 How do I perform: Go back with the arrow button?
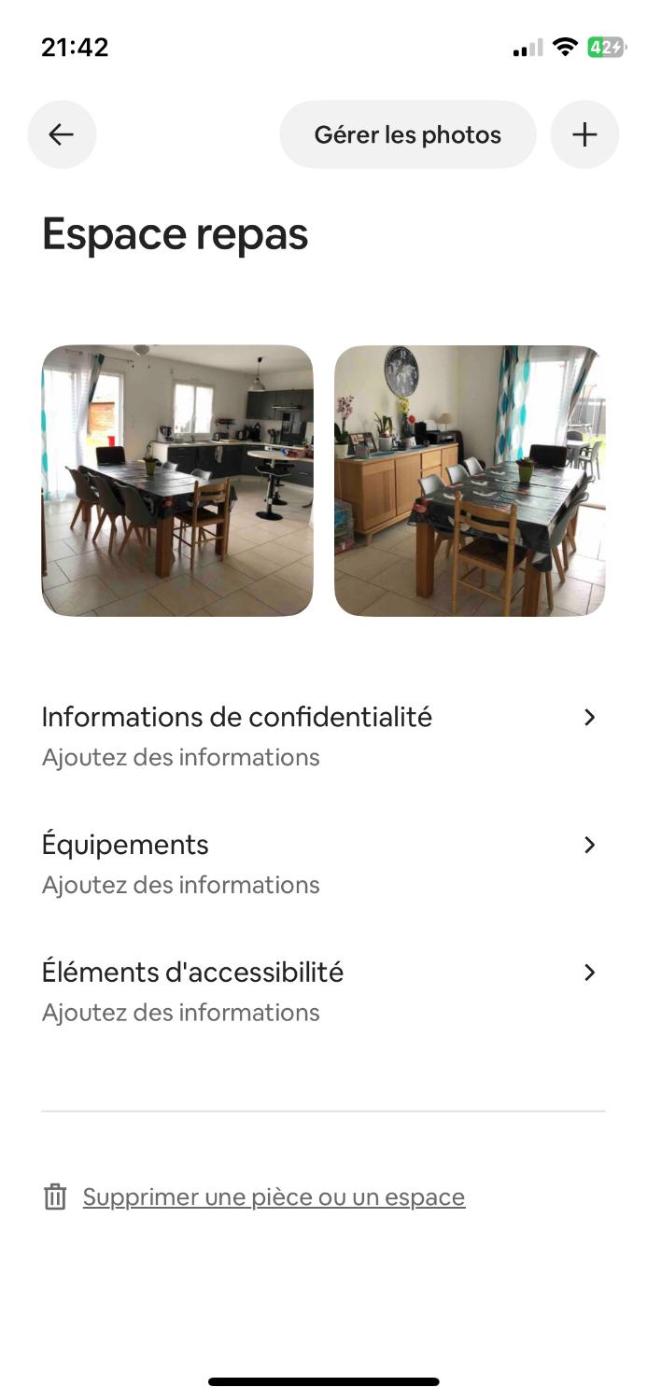(62, 134)
